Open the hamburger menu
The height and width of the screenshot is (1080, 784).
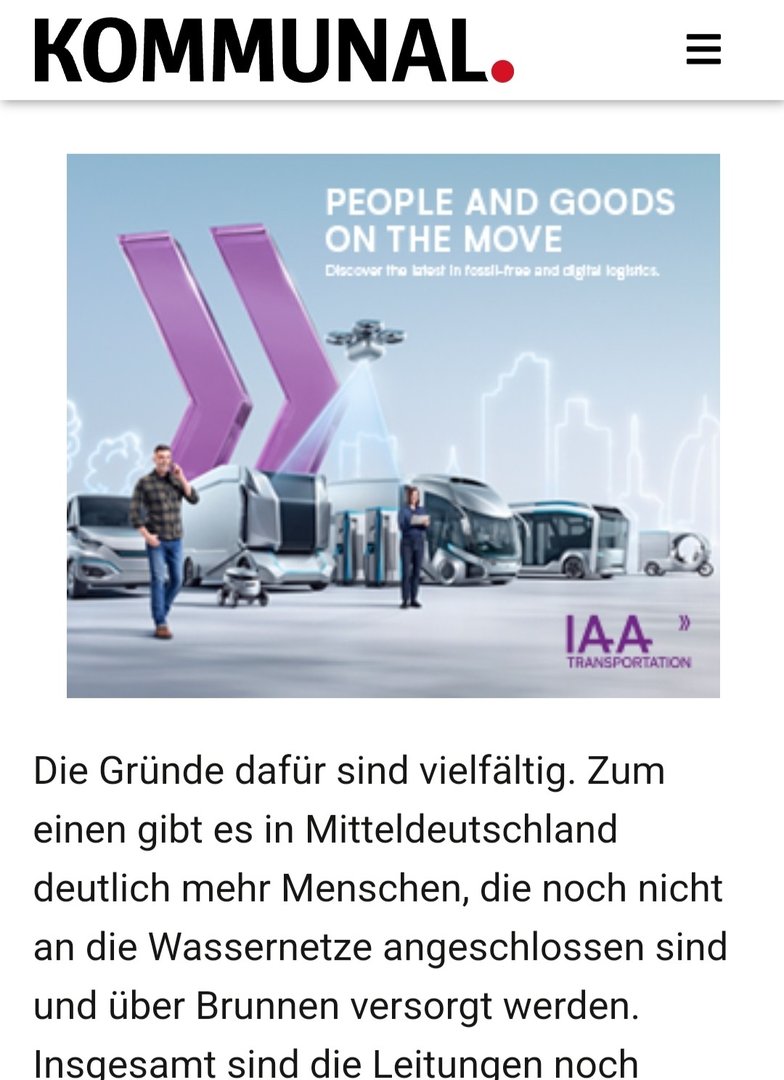[x=703, y=49]
